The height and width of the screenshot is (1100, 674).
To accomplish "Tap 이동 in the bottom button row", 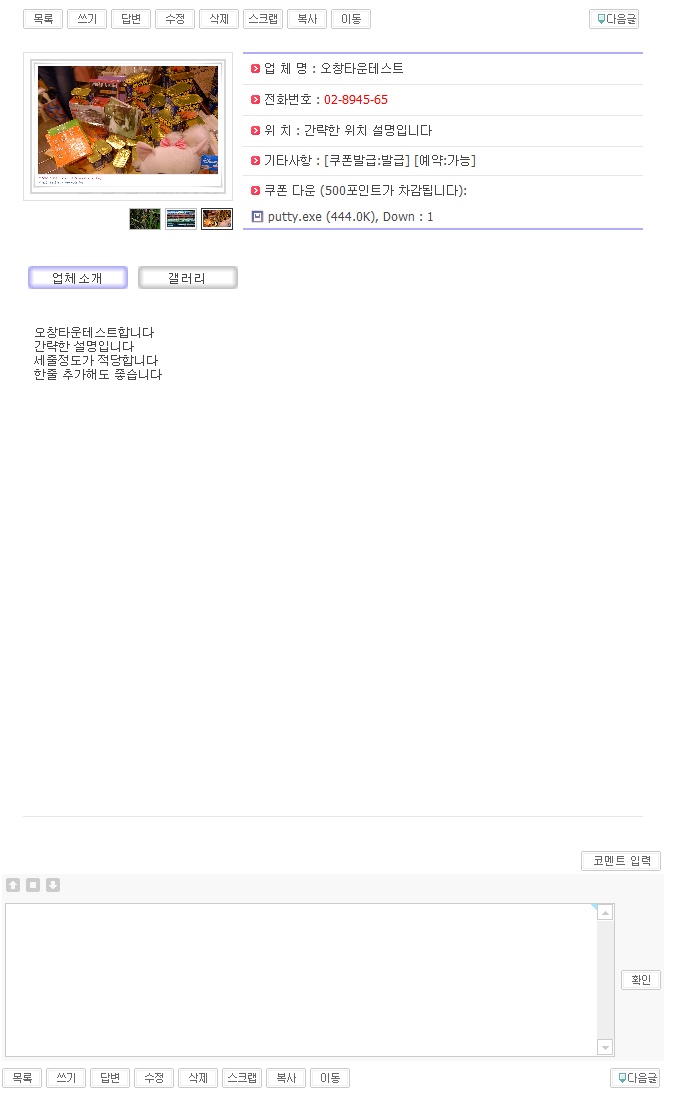I will [x=330, y=1078].
